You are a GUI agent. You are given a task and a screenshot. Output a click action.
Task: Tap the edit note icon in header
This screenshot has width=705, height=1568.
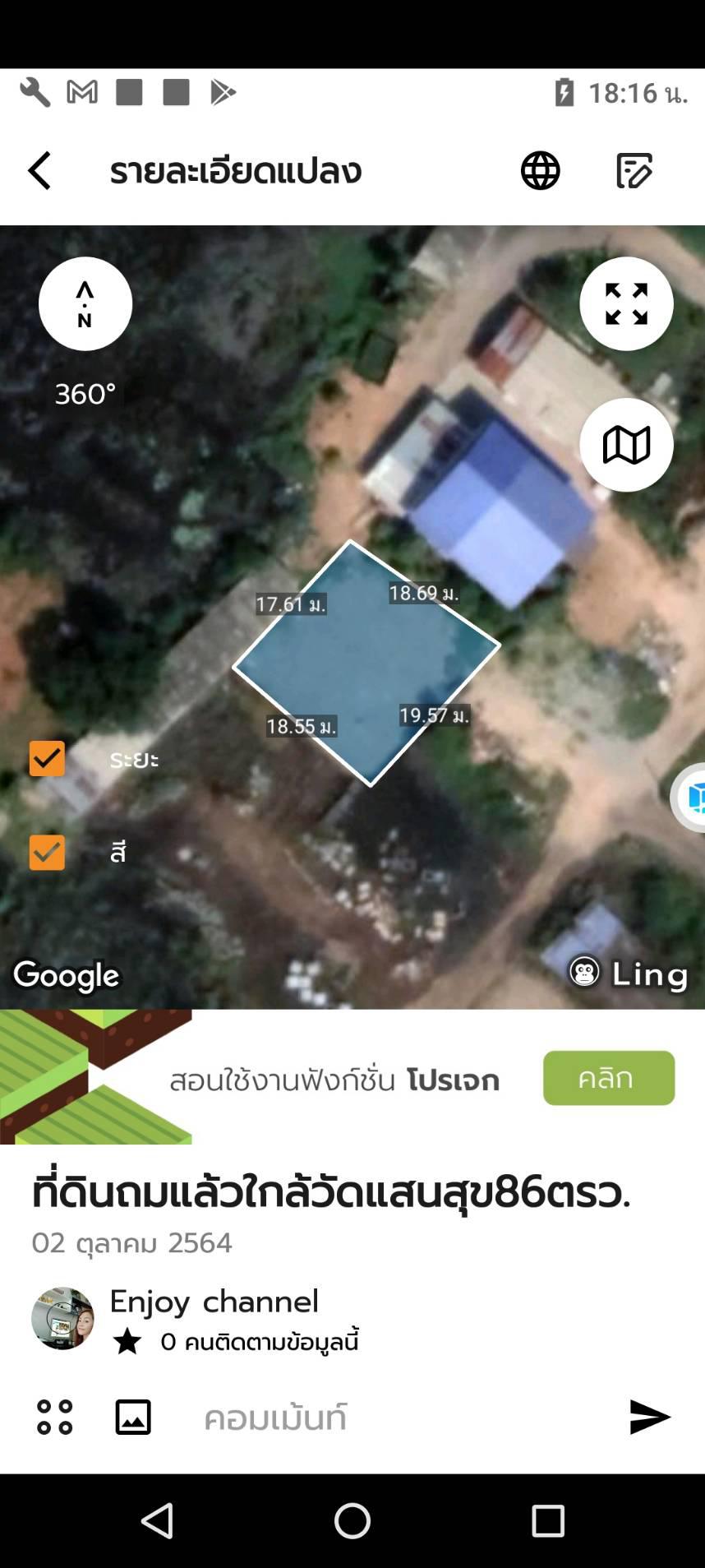point(634,171)
